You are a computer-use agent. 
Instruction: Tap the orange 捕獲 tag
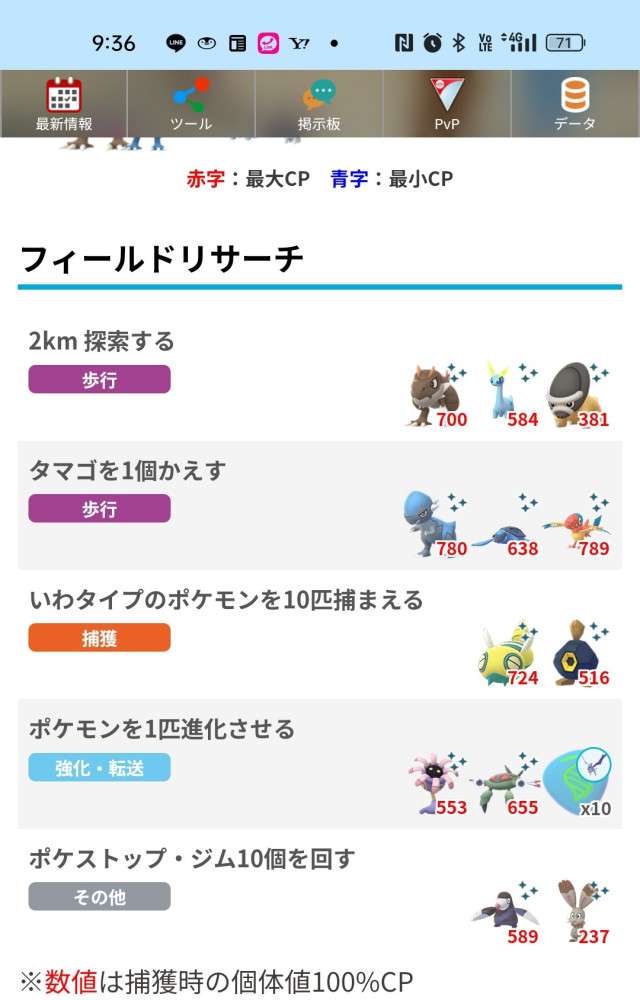99,638
